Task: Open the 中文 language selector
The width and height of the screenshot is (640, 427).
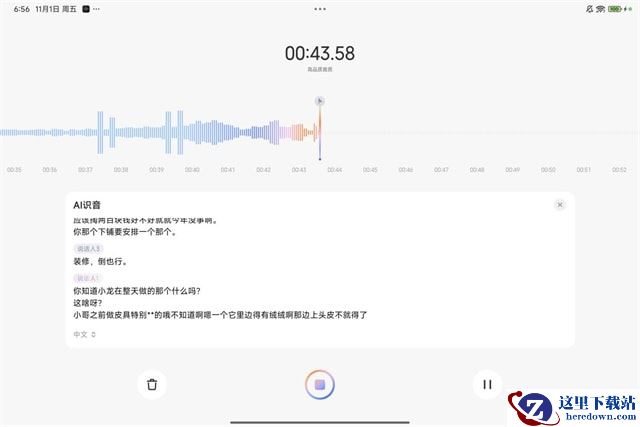Action: [x=84, y=334]
